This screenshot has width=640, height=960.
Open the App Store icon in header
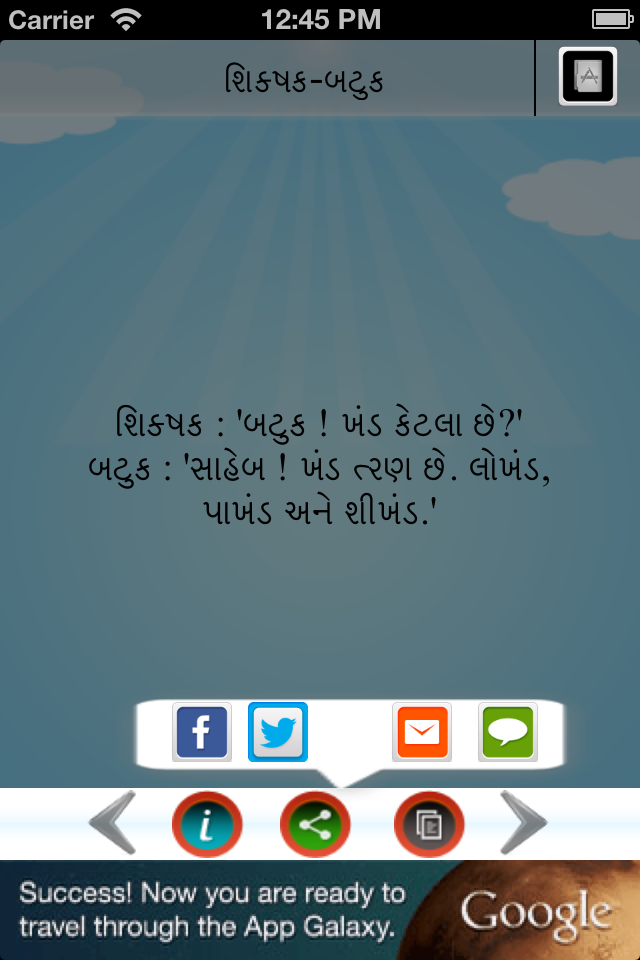pos(587,77)
